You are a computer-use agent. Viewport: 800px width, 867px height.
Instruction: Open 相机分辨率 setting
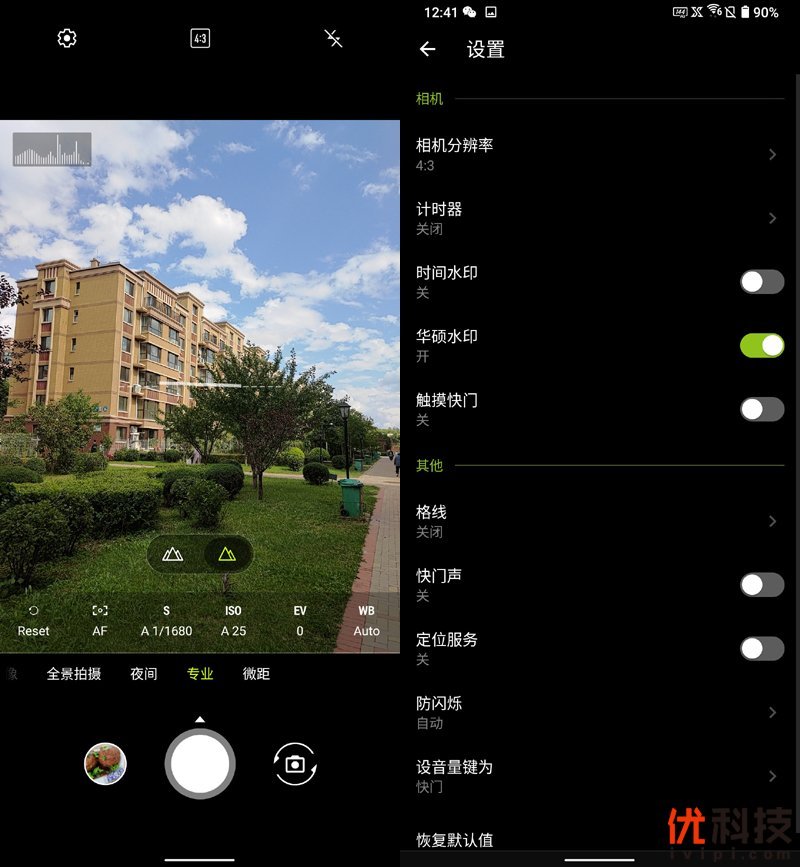tap(598, 154)
